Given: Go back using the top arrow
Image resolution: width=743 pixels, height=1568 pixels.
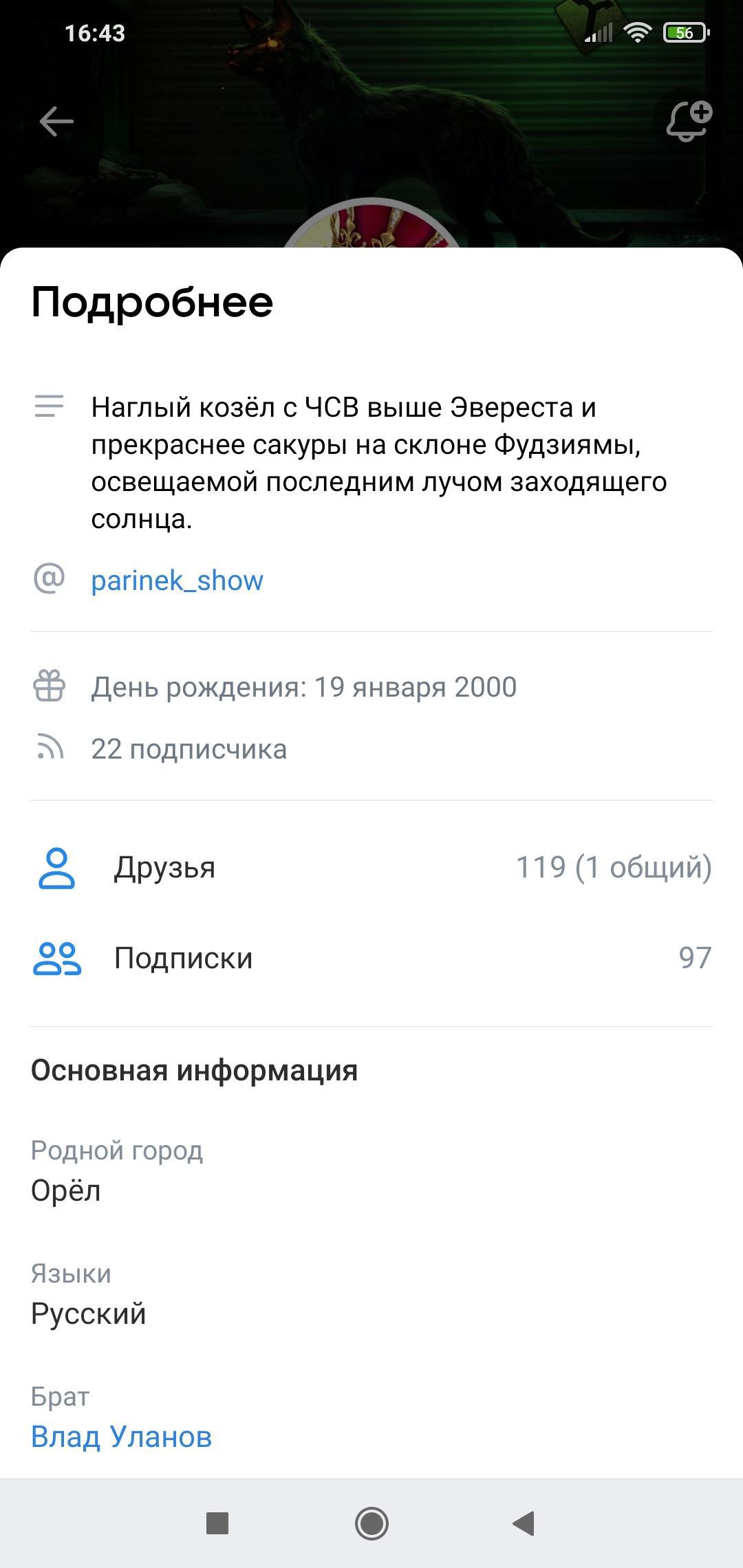Looking at the screenshot, I should click(56, 122).
